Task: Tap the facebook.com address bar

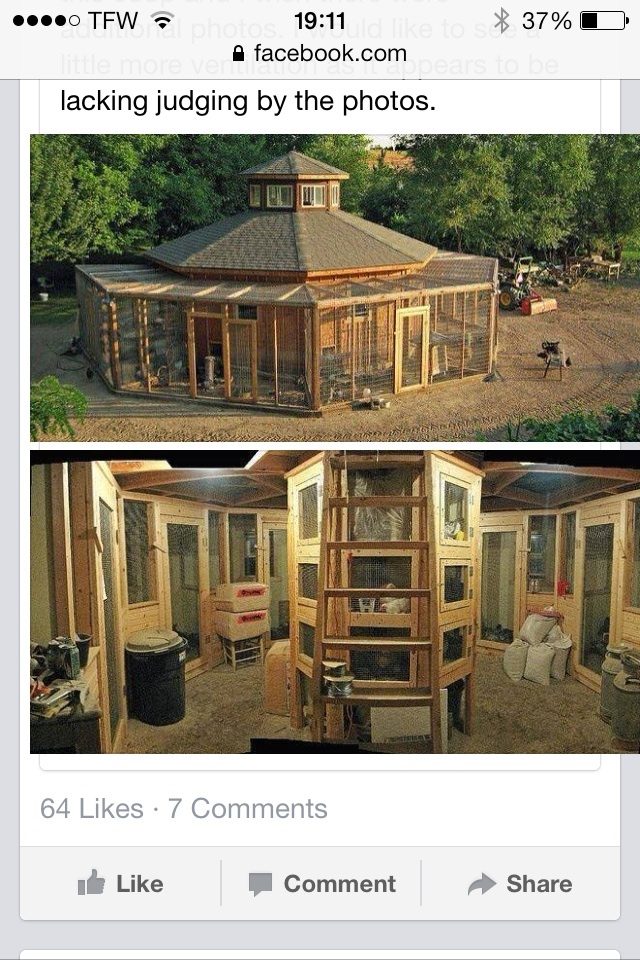Action: click(320, 53)
